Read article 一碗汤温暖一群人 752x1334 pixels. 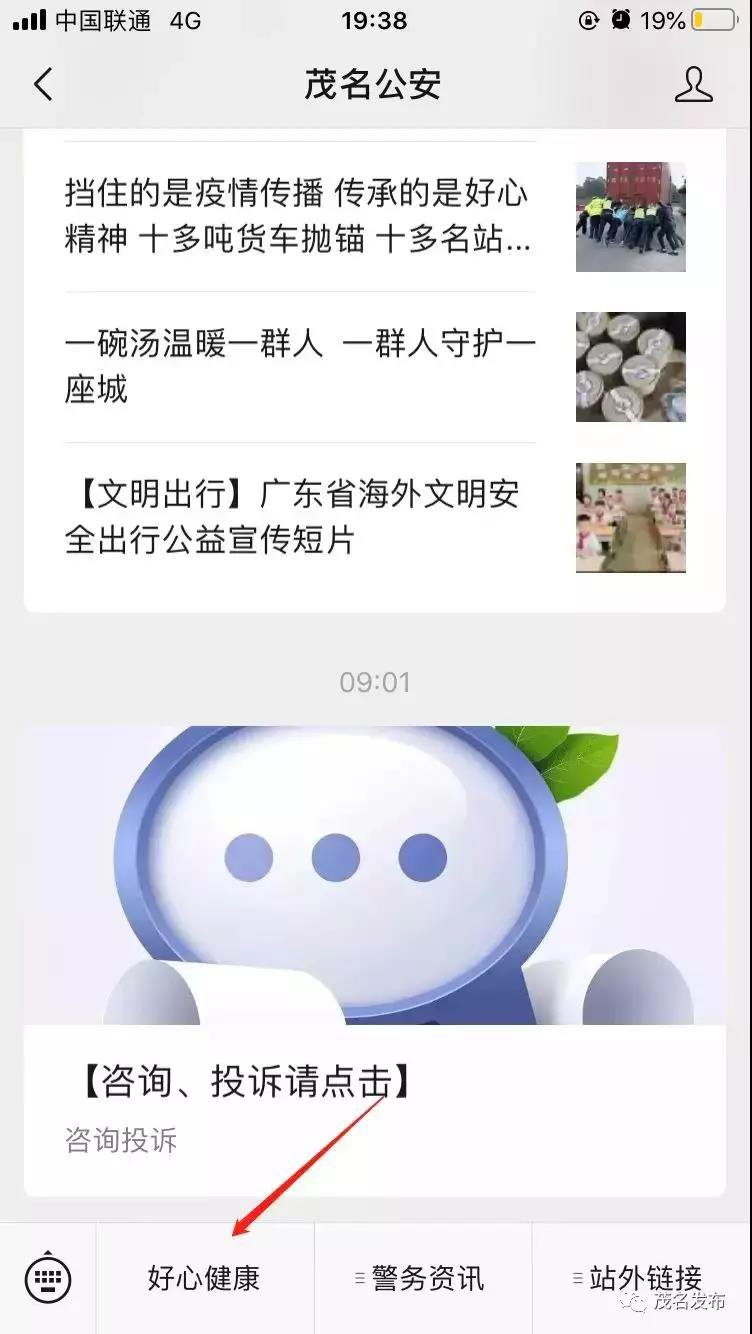pos(298,366)
